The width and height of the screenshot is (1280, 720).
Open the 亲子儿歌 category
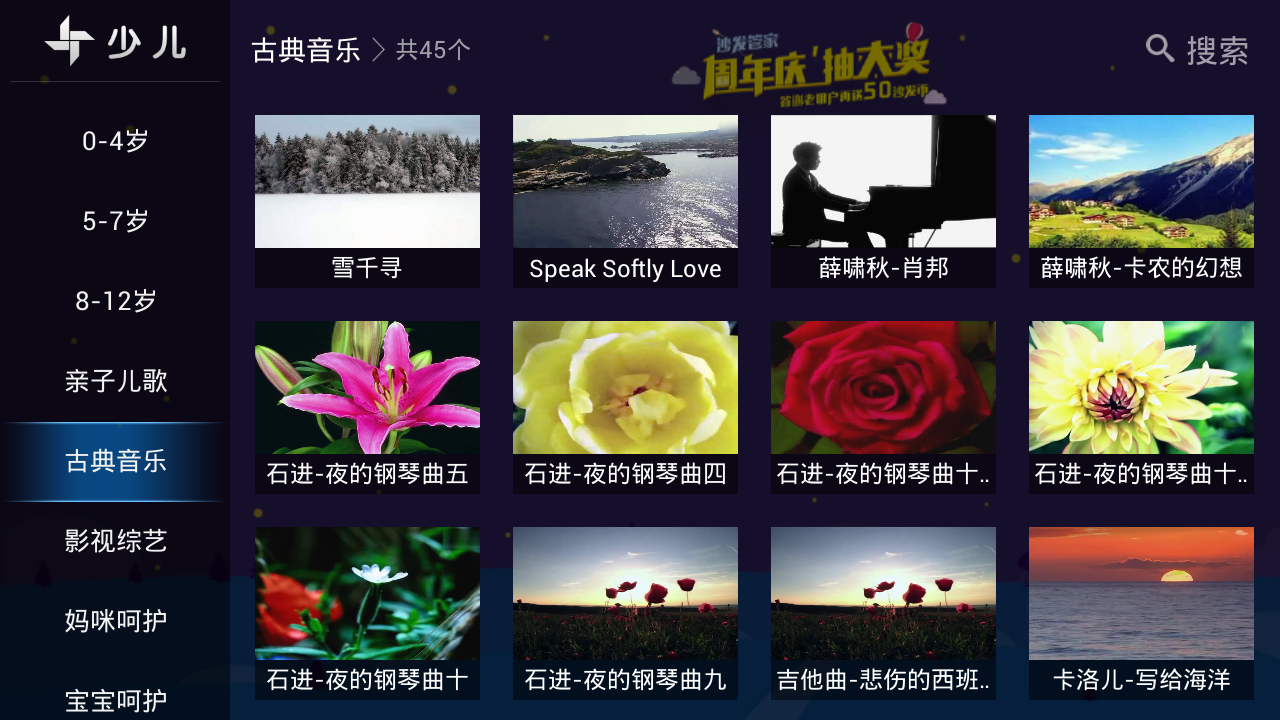point(116,381)
